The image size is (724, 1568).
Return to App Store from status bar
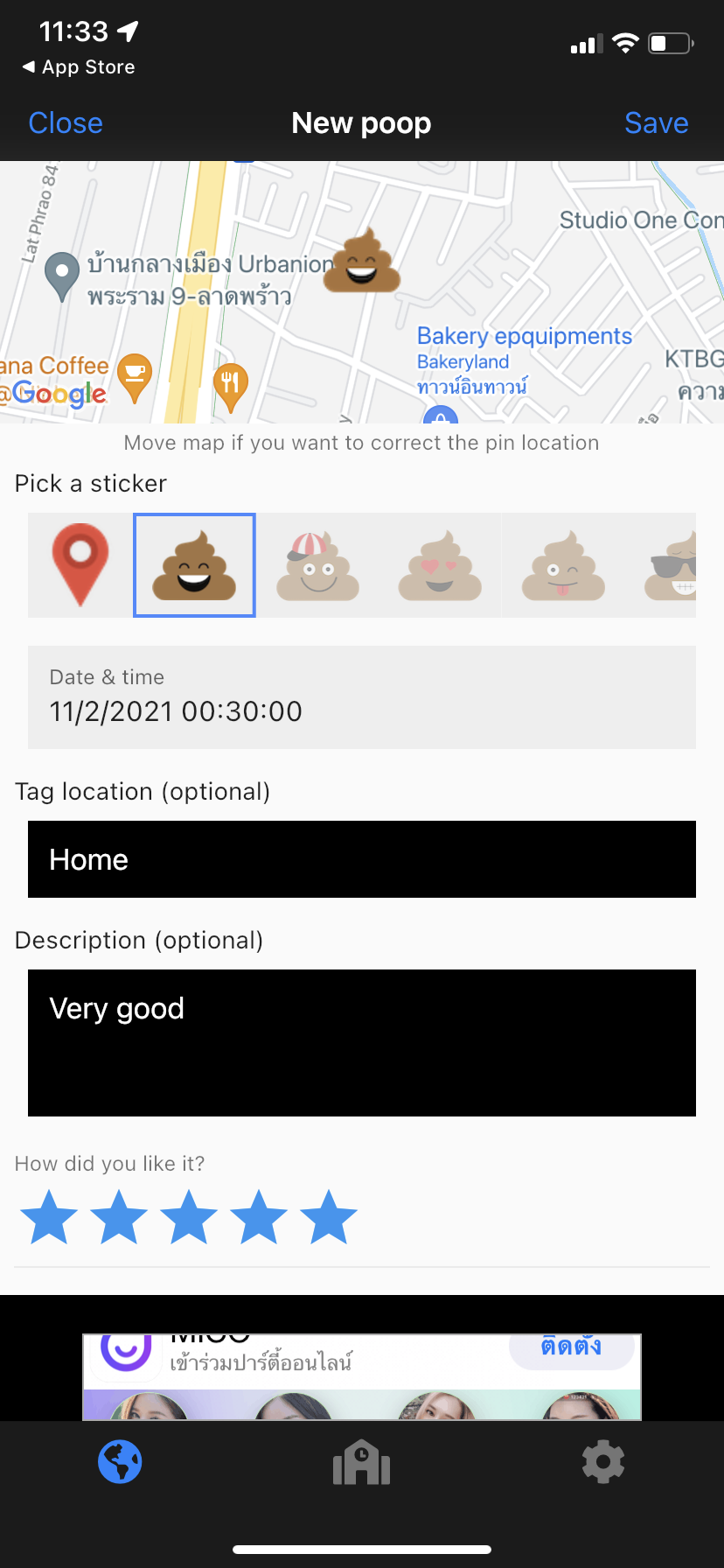coord(79,67)
